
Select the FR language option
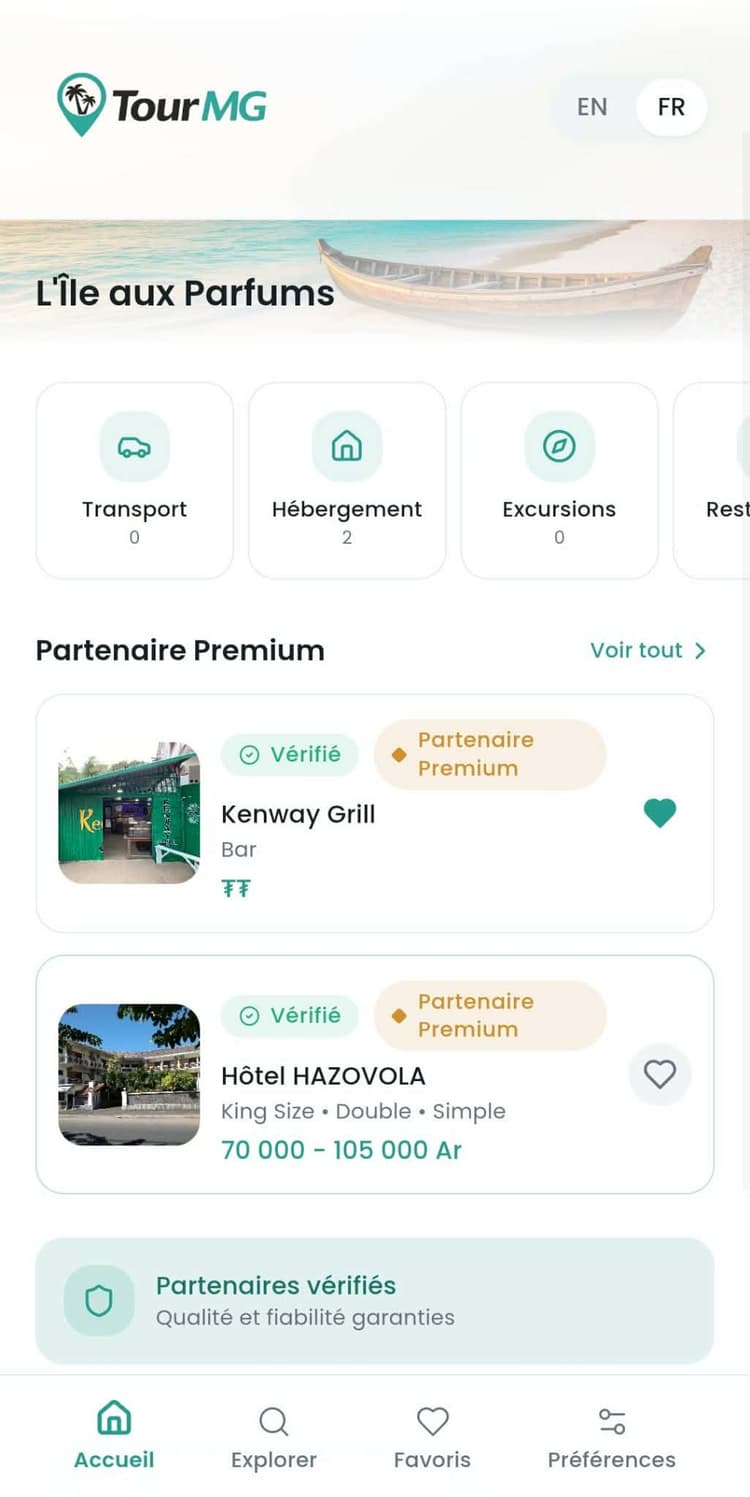pyautogui.click(x=671, y=107)
